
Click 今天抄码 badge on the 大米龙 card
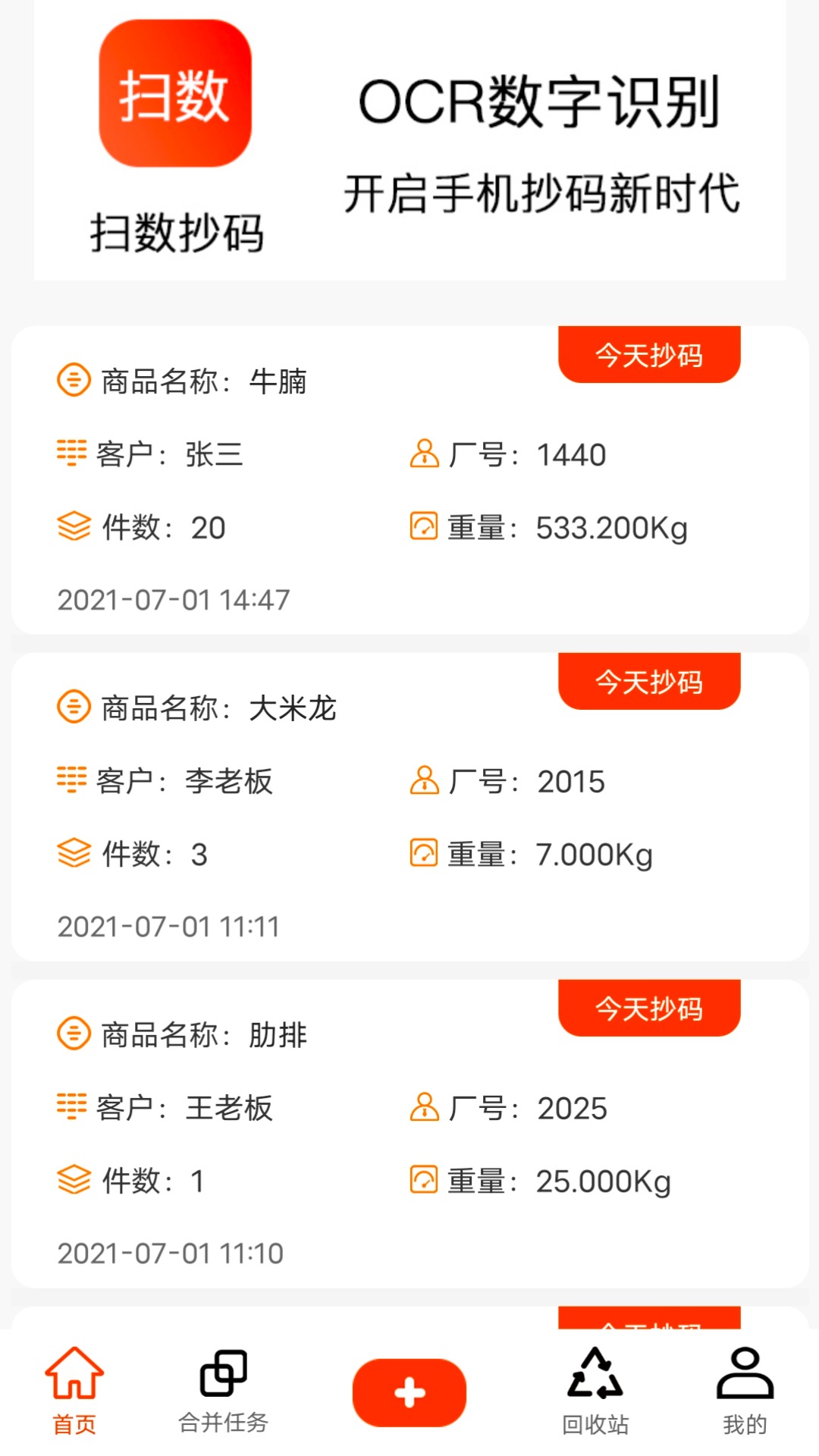pyautogui.click(x=648, y=681)
